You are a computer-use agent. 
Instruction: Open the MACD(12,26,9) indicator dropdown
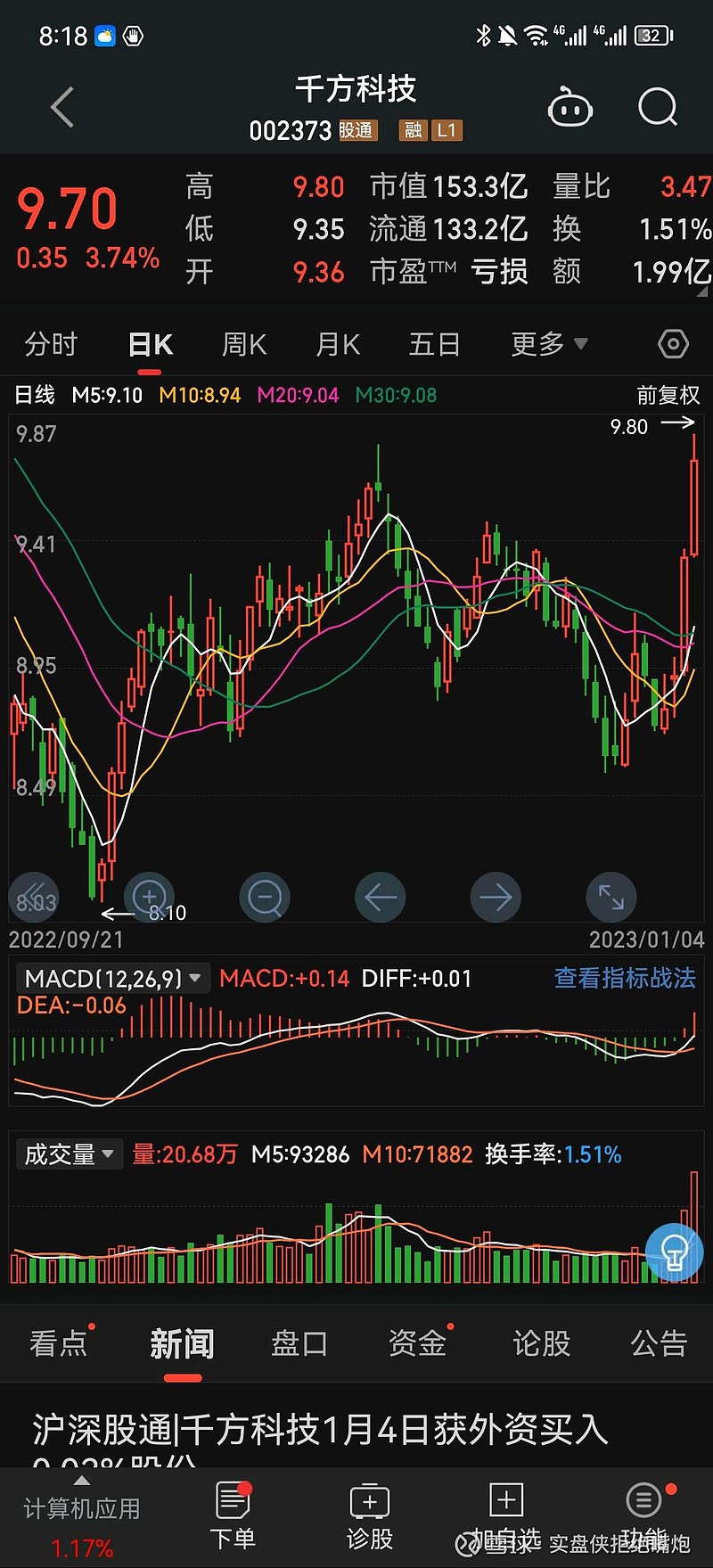[112, 979]
